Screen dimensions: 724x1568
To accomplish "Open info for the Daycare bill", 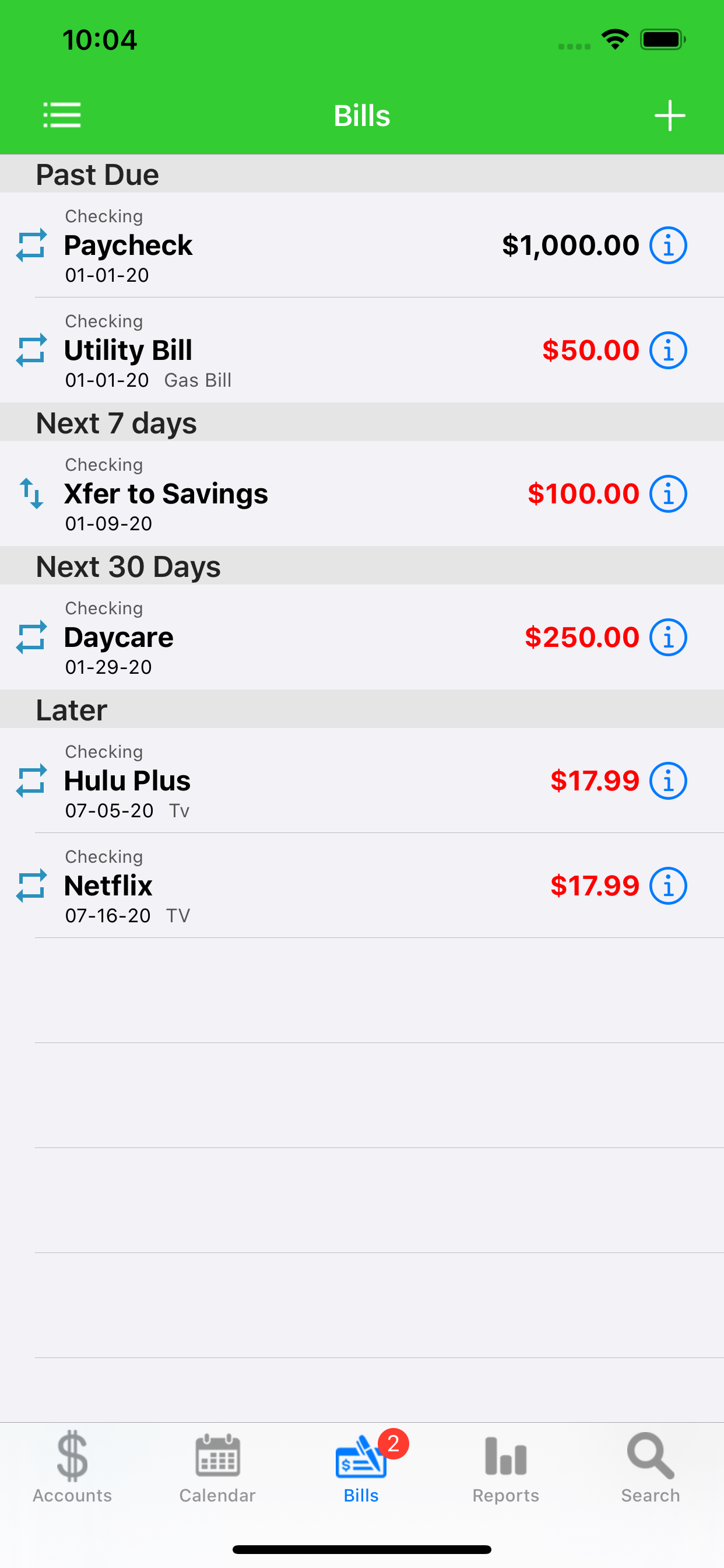I will click(x=669, y=636).
